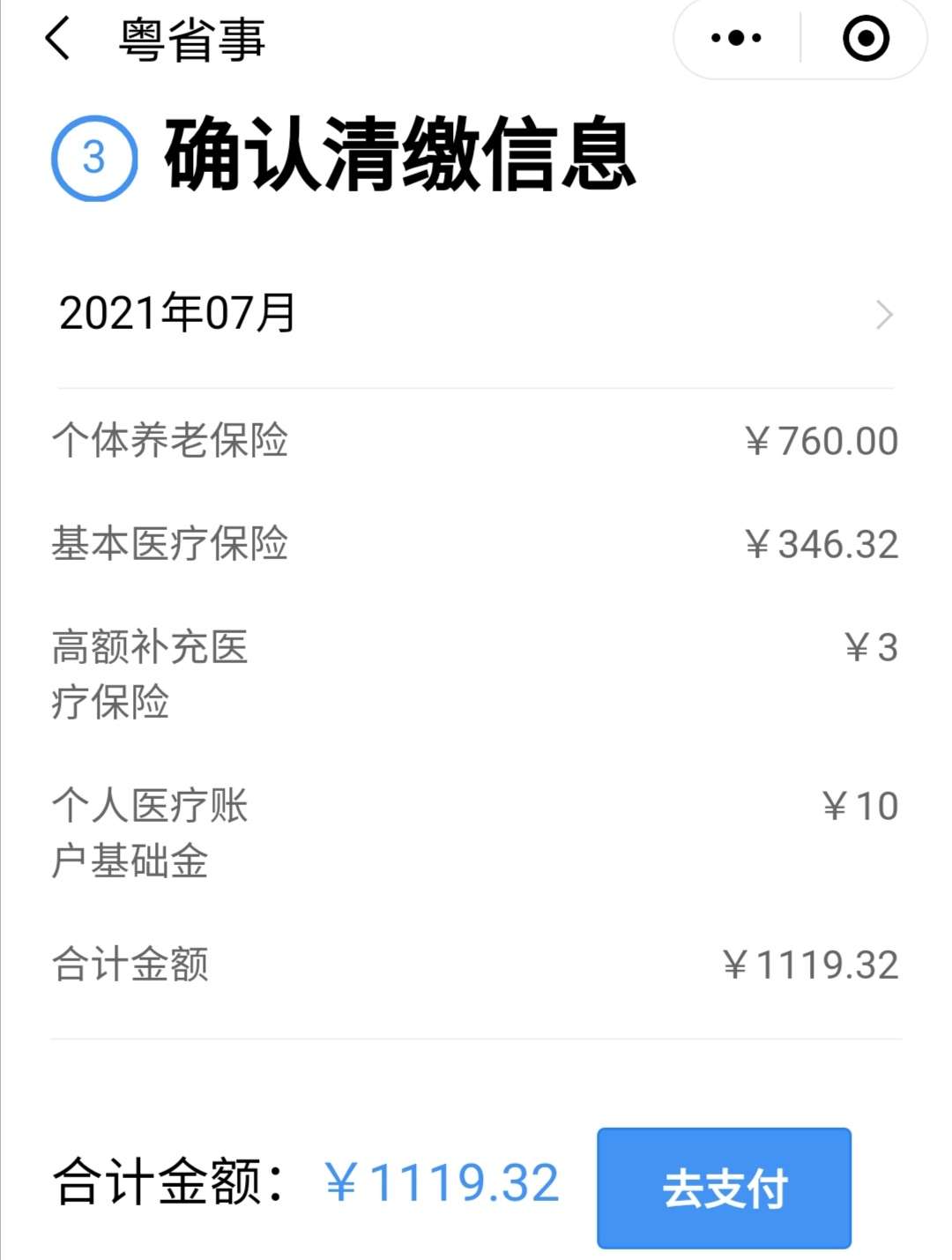Viewport: 952px width, 1260px height.
Task: Close the mini program via circle icon
Action: click(866, 38)
